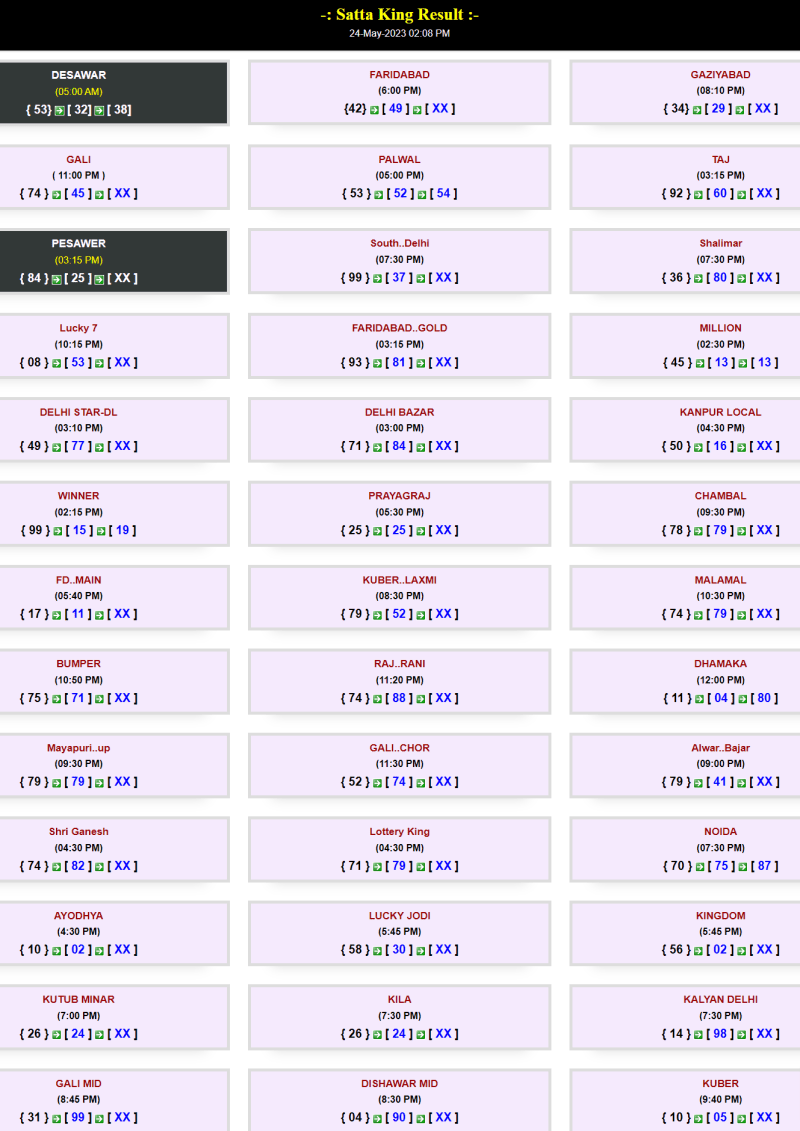Open the Lucky 7 card
Image resolution: width=800 pixels, height=1131 pixels.
click(x=79, y=345)
